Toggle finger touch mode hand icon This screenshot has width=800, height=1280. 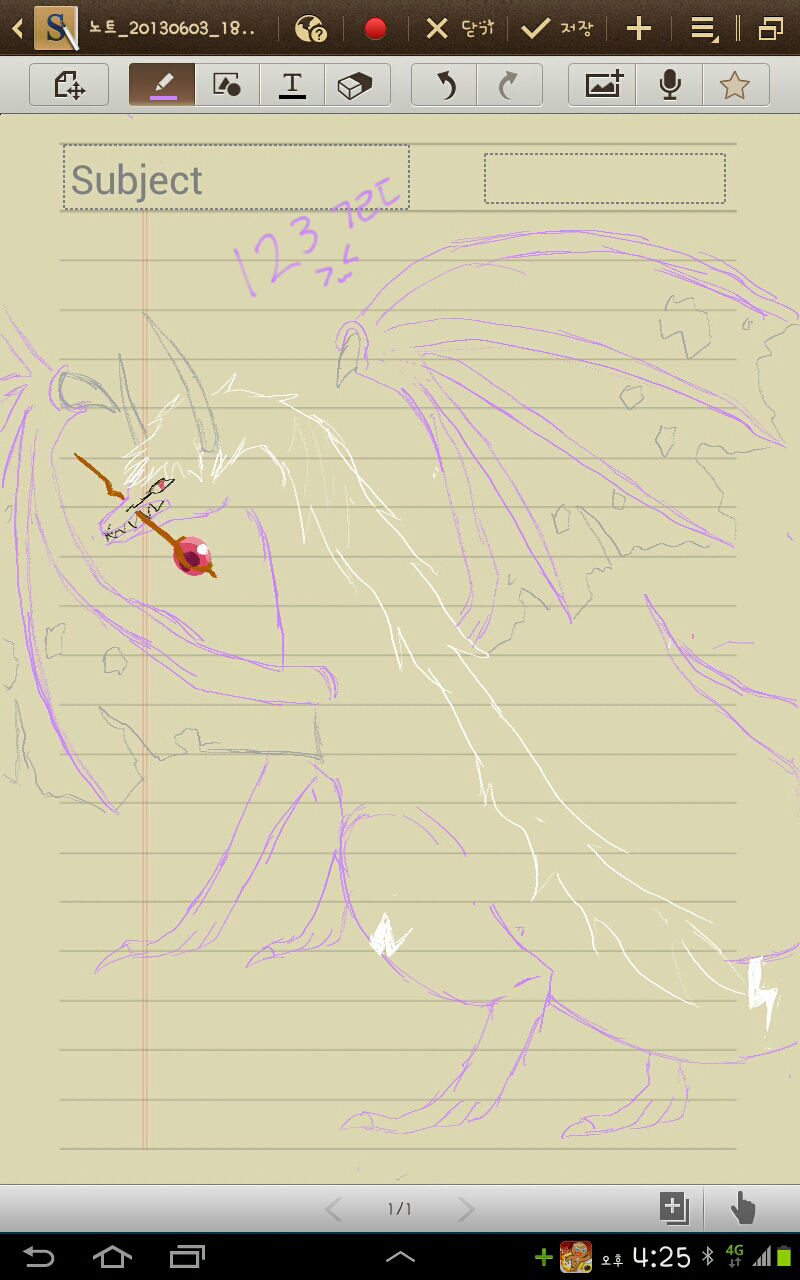point(742,1208)
